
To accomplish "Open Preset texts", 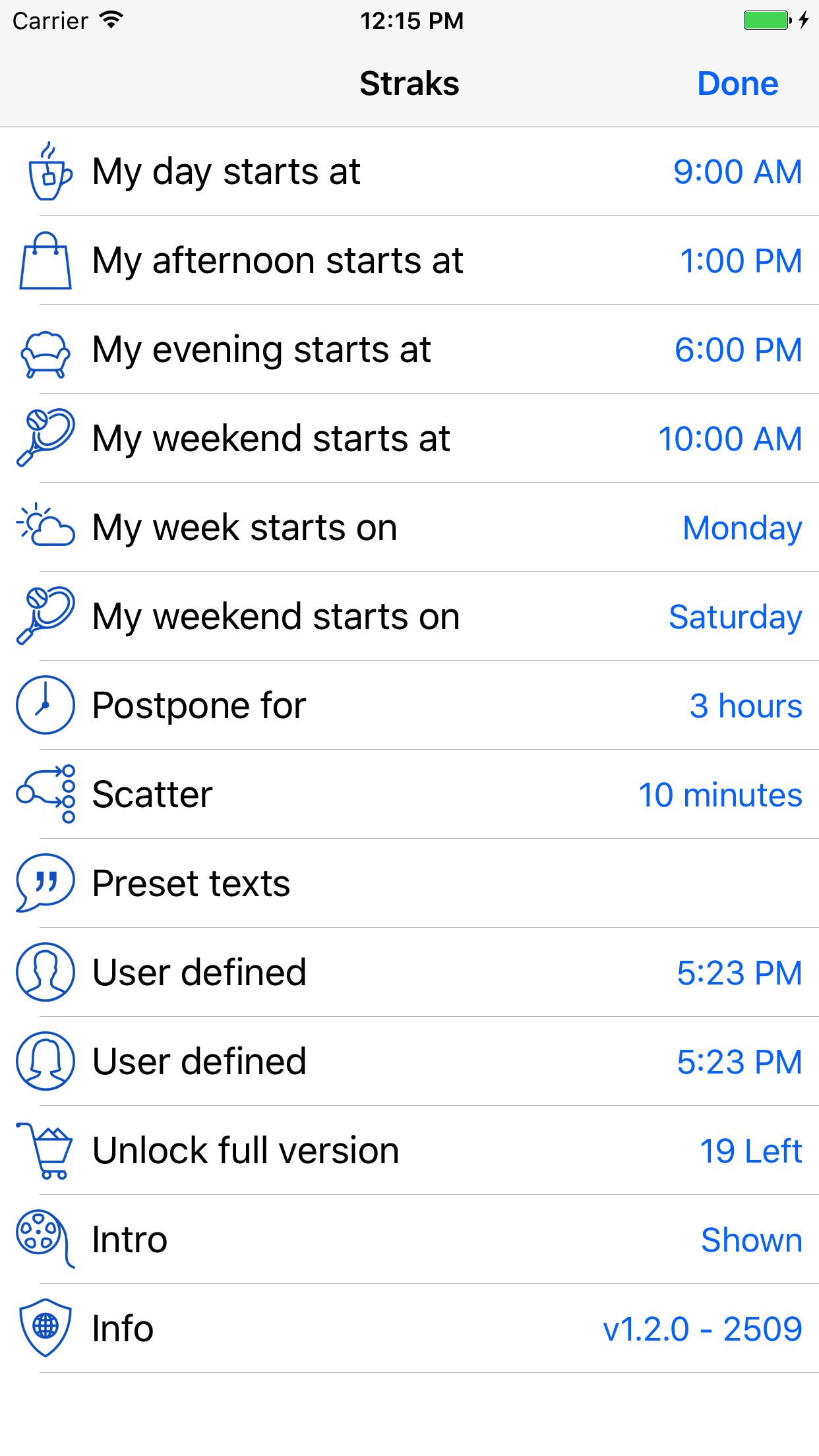I will click(x=409, y=884).
